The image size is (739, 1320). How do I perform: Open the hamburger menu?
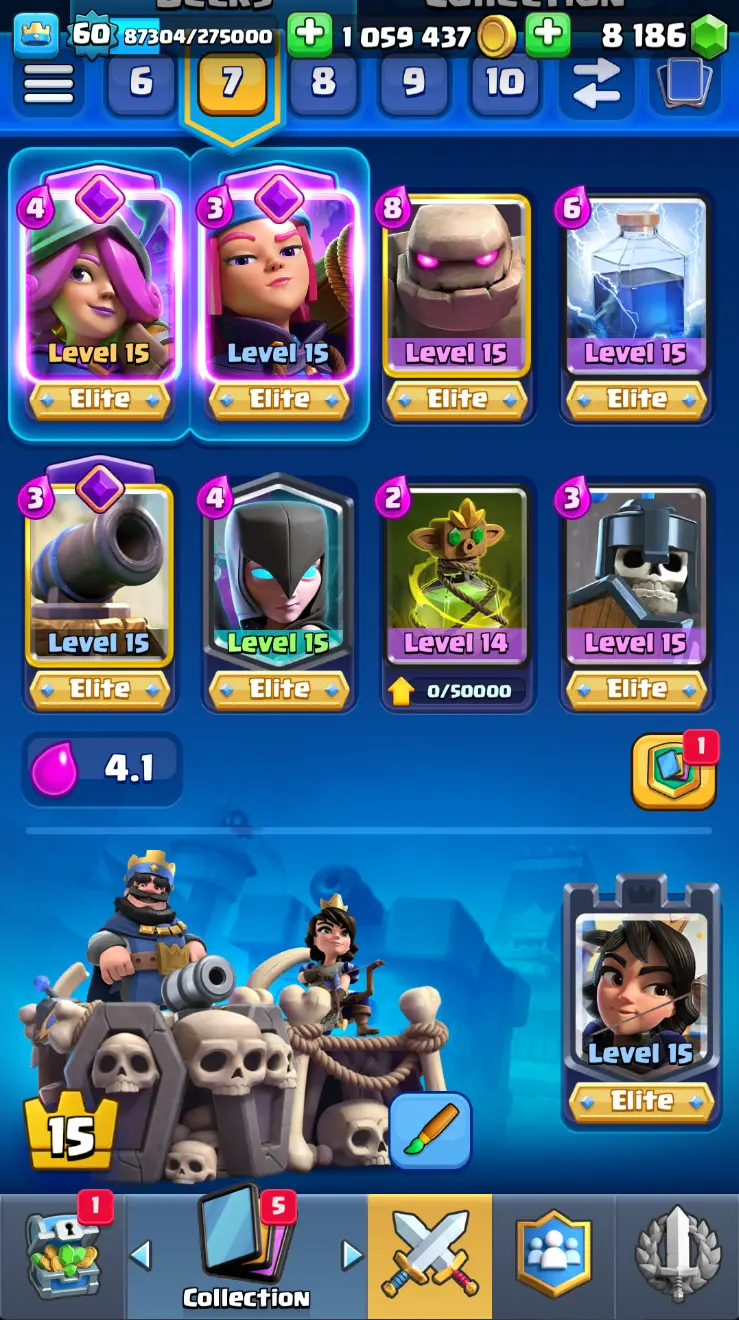pyautogui.click(x=48, y=84)
